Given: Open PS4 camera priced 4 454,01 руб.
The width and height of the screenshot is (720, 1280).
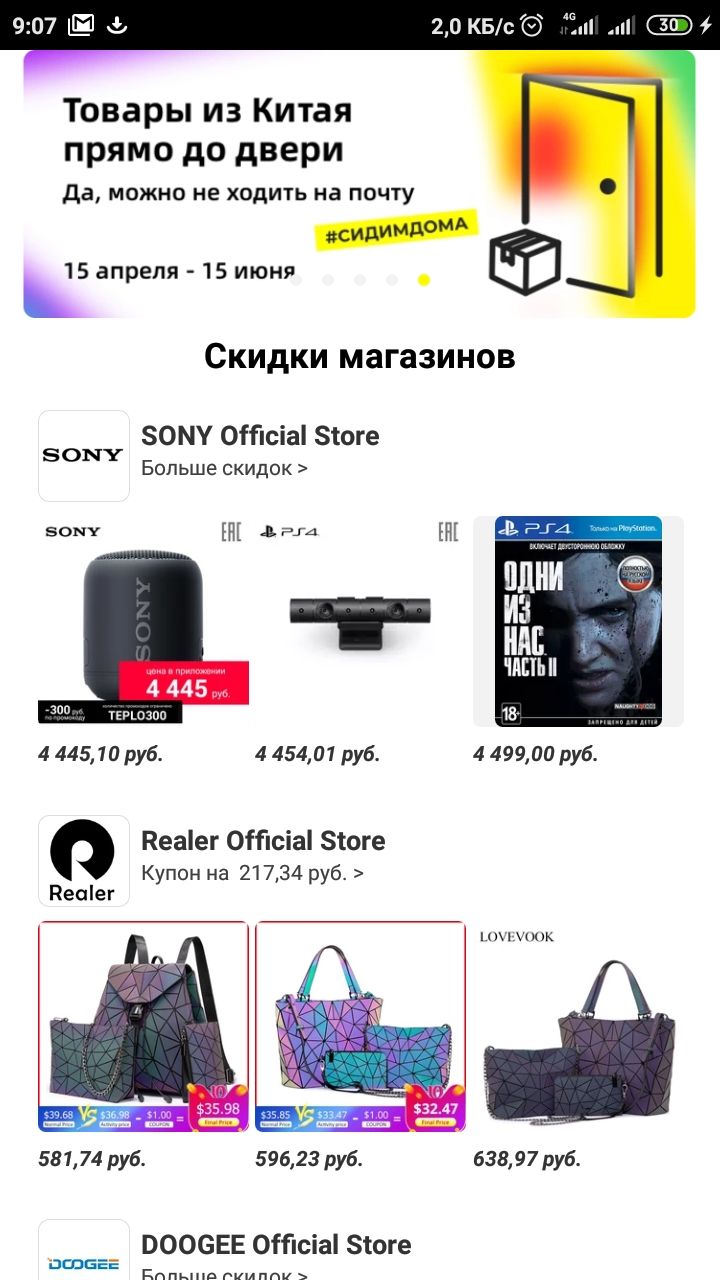Looking at the screenshot, I should [360, 621].
